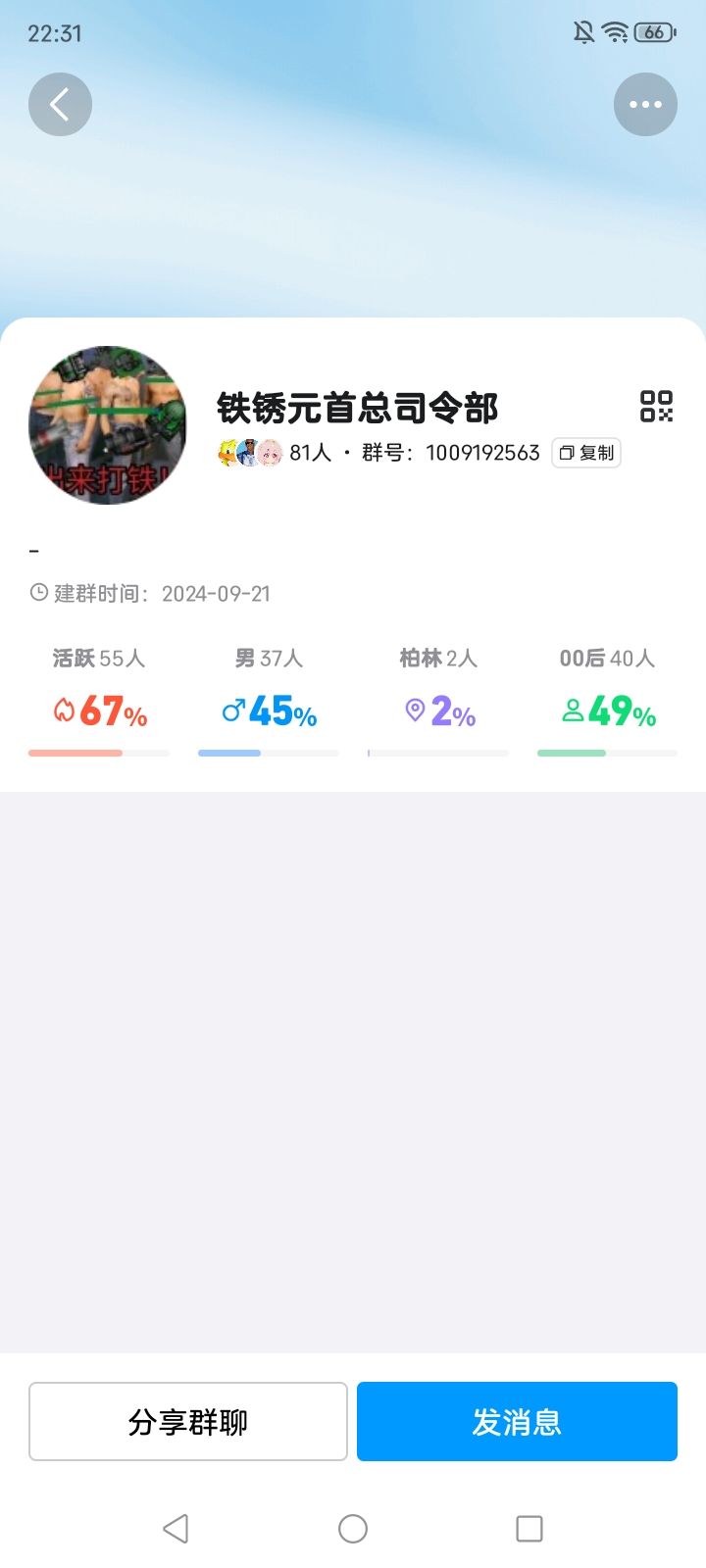The image size is (706, 1568).
Task: Open the recent apps overview
Action: tap(529, 1528)
